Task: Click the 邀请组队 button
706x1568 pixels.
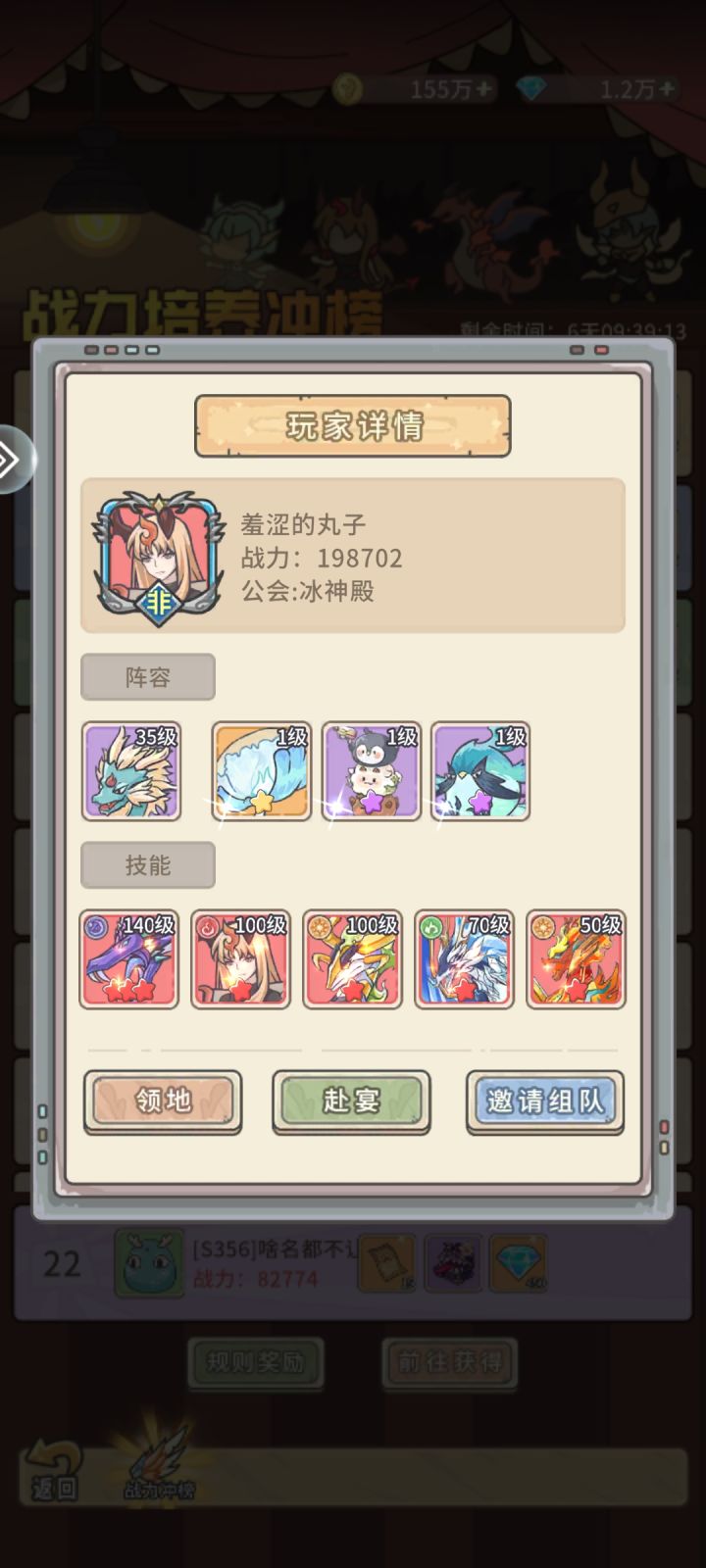Action: coord(543,1101)
